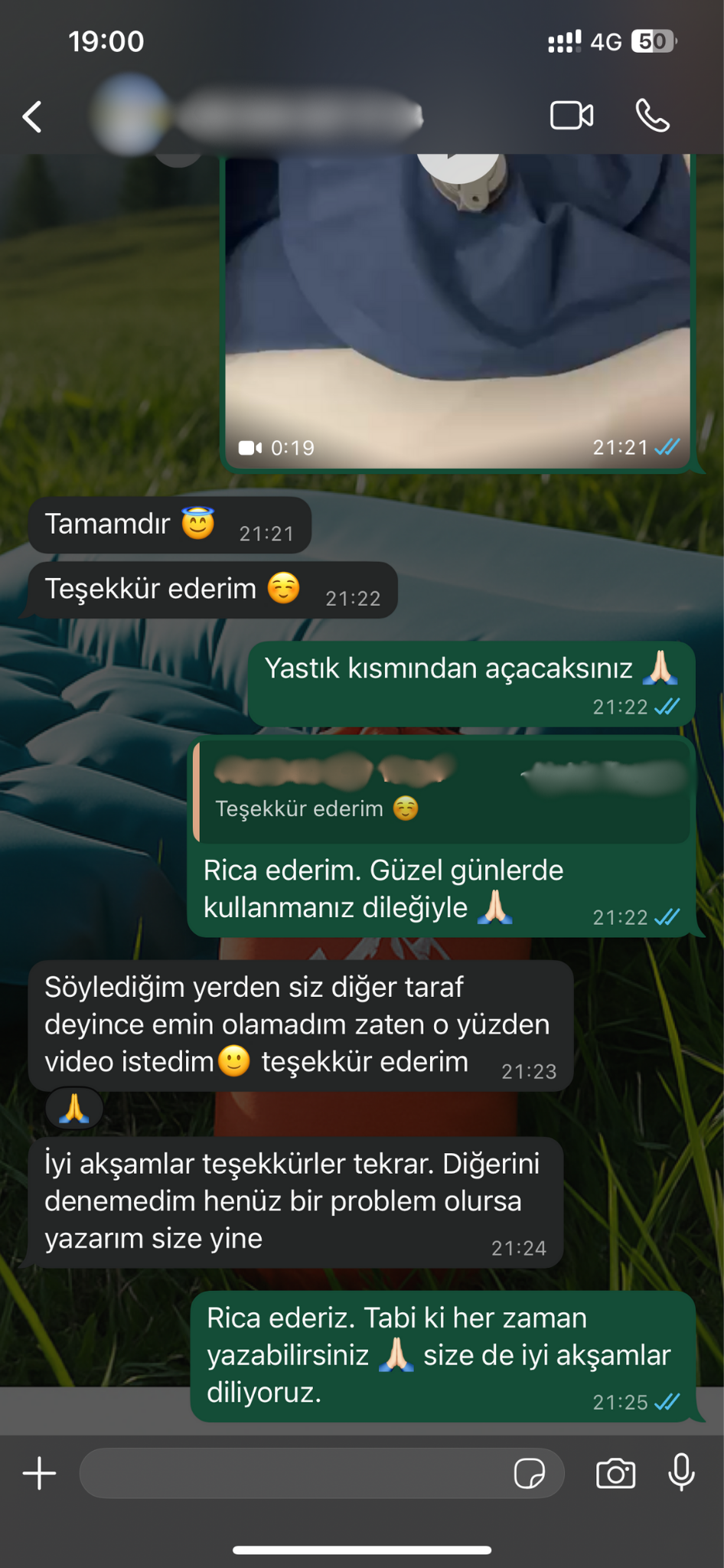Viewport: 724px width, 1568px height.
Task: Tap the microphone for voice message
Action: click(681, 1472)
